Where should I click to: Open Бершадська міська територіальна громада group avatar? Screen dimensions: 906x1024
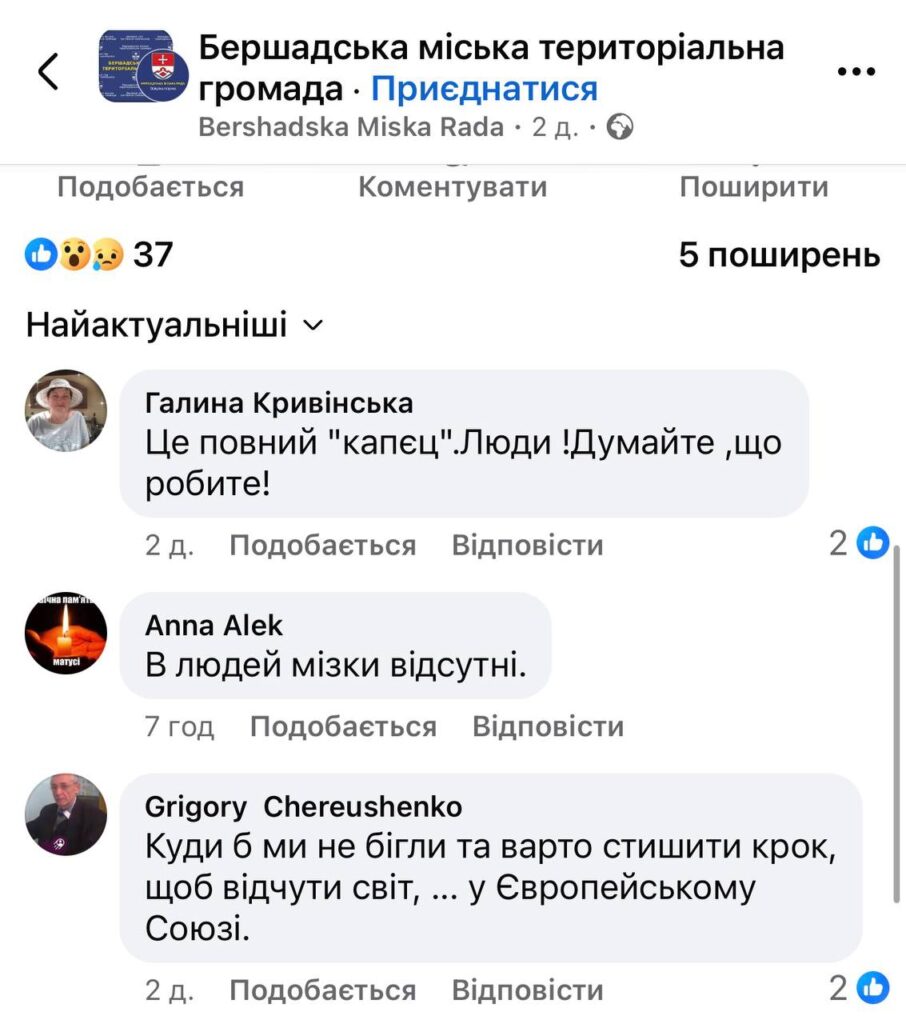coord(137,66)
